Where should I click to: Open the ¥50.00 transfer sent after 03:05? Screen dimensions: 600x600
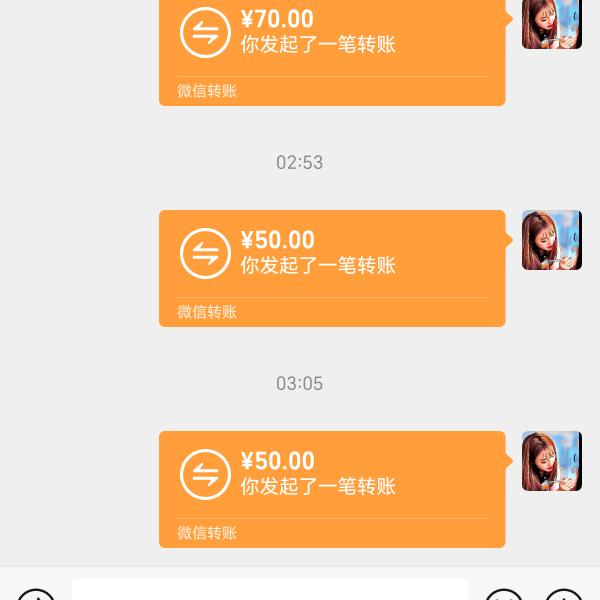(x=332, y=489)
